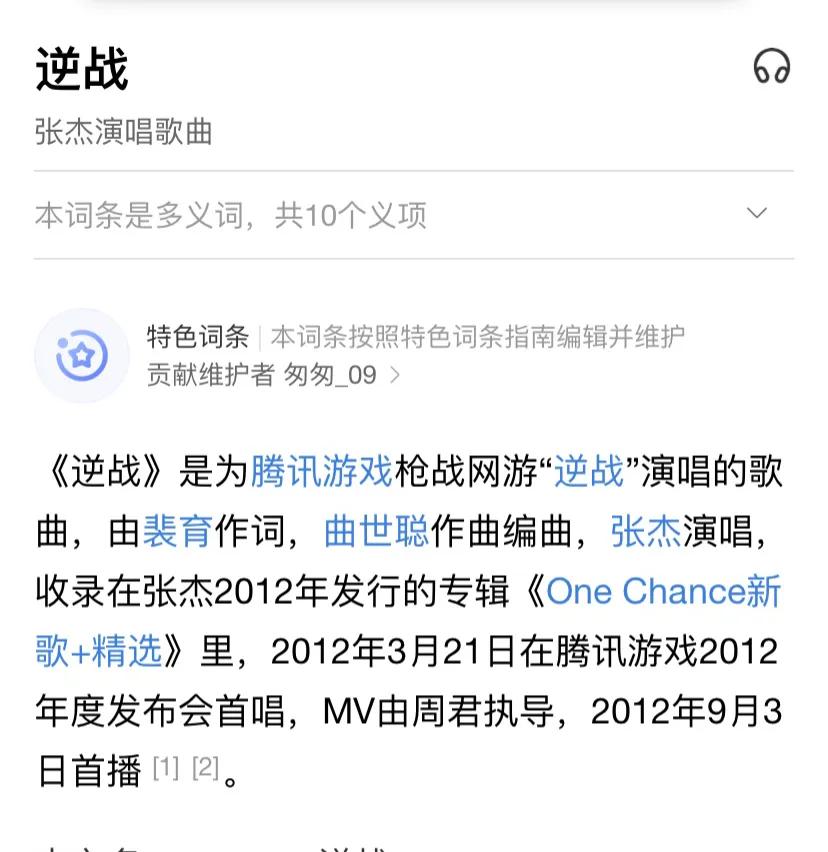The image size is (828, 852).
Task: Tap the 特色词条 label
Action: click(x=197, y=337)
